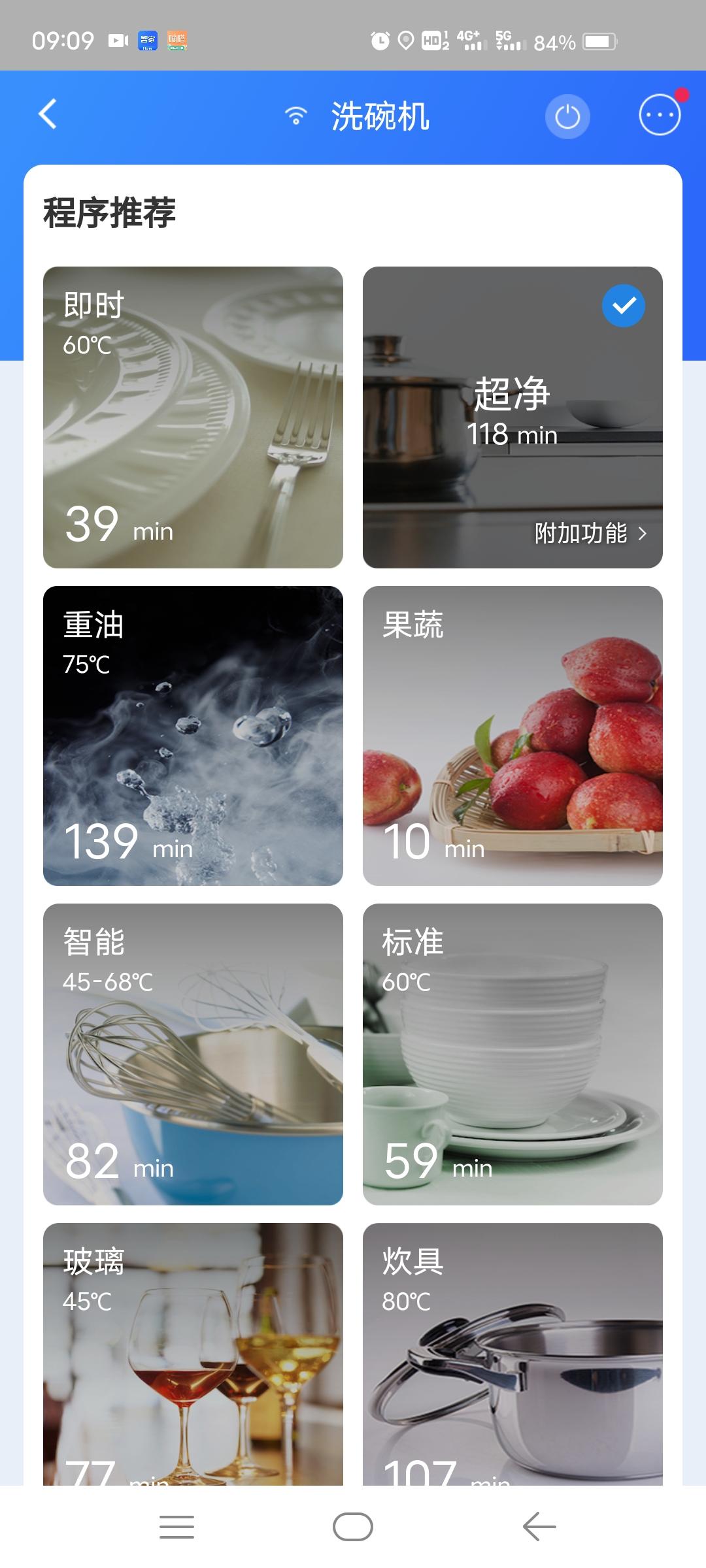This screenshot has height=1568, width=706.
Task: Tap the 炊具 cookware program thumbnail
Action: coord(512,1365)
